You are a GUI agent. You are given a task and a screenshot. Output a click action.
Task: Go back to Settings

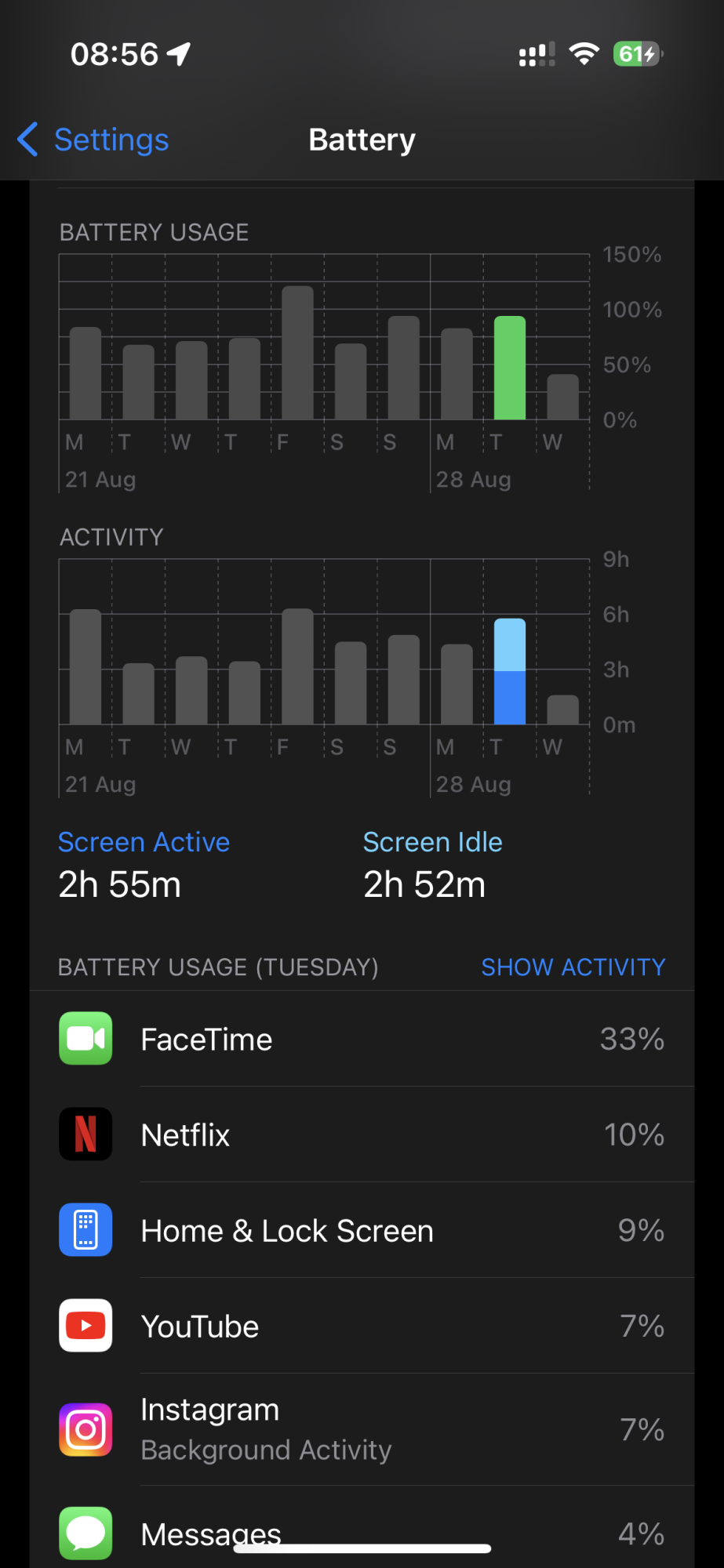coord(94,140)
